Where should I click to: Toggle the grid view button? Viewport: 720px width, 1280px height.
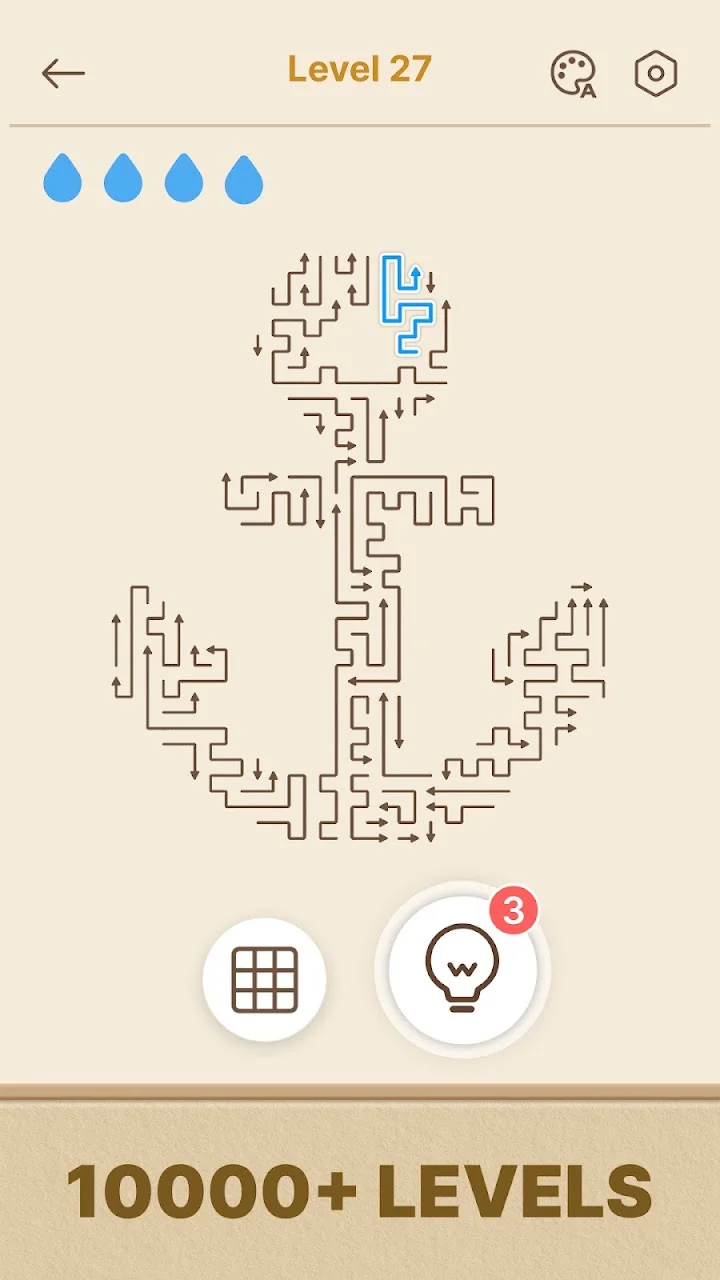pos(265,979)
